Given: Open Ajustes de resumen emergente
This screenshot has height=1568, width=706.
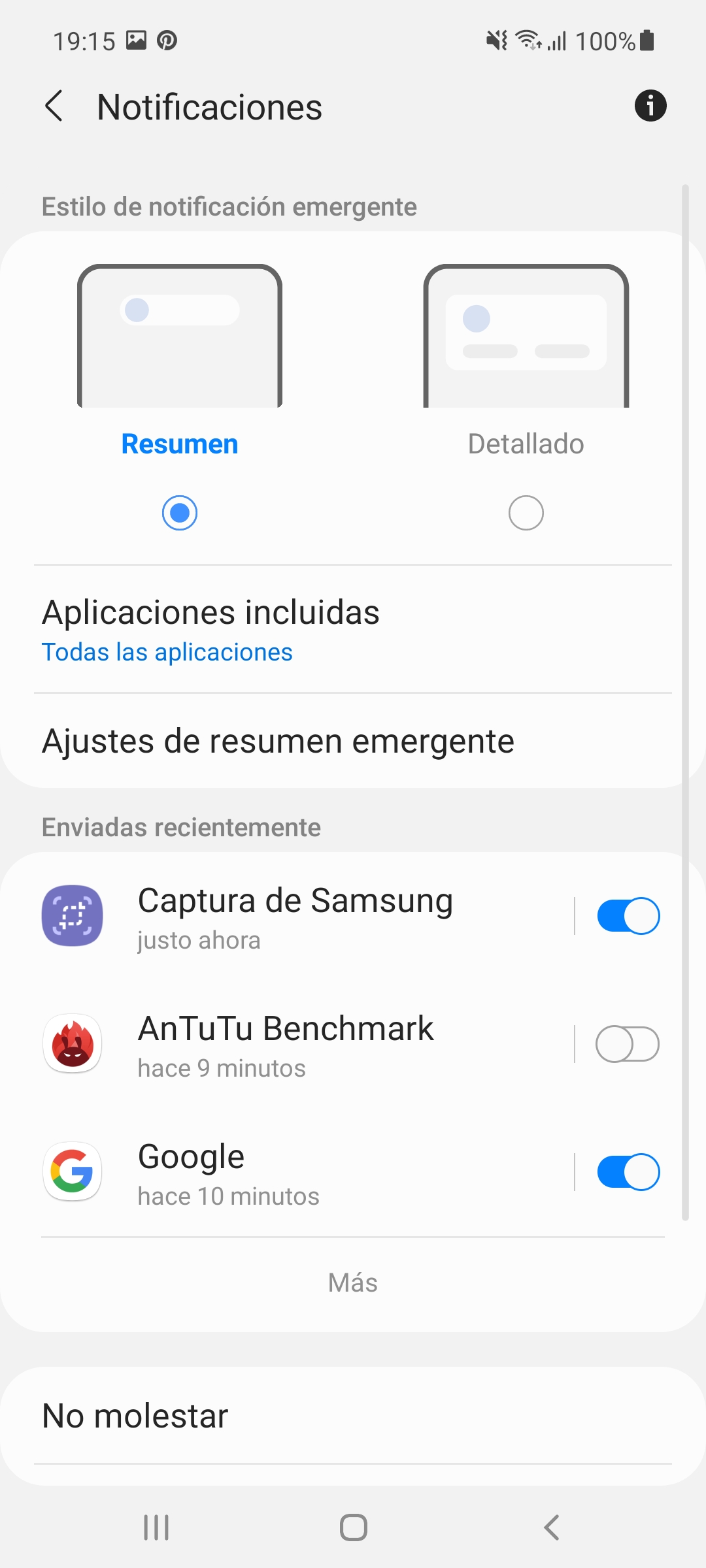Looking at the screenshot, I should click(x=353, y=741).
